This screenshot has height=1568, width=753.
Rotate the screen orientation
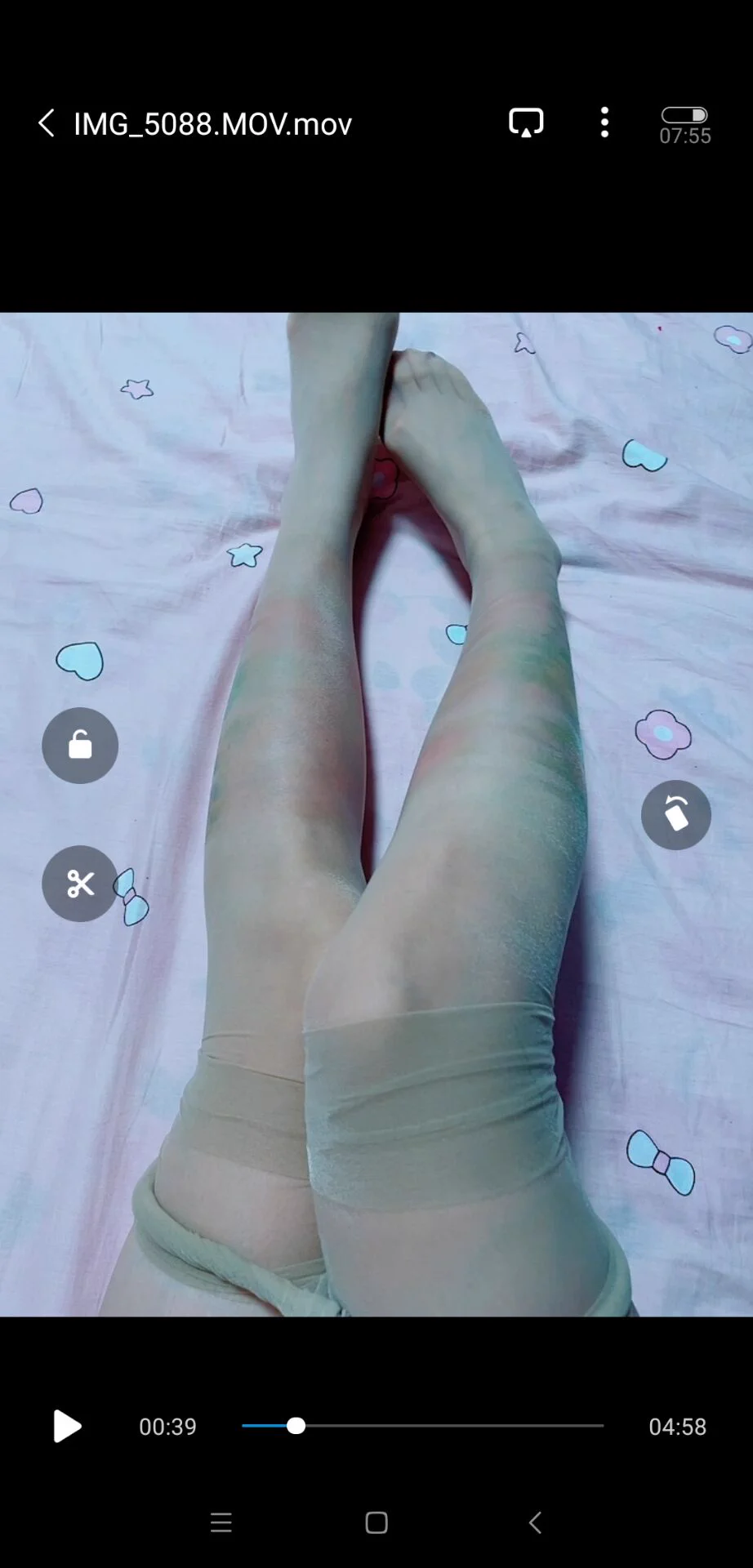click(x=675, y=814)
